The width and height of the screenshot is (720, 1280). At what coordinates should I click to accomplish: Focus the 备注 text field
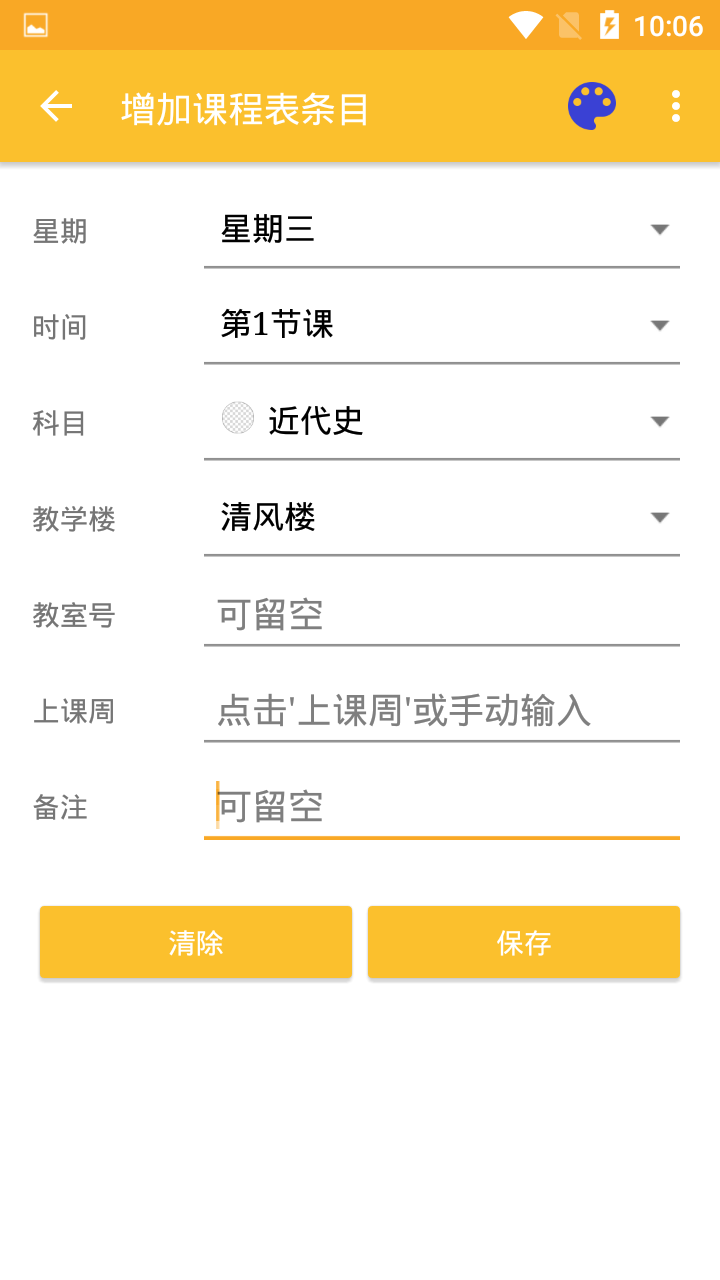click(441, 807)
